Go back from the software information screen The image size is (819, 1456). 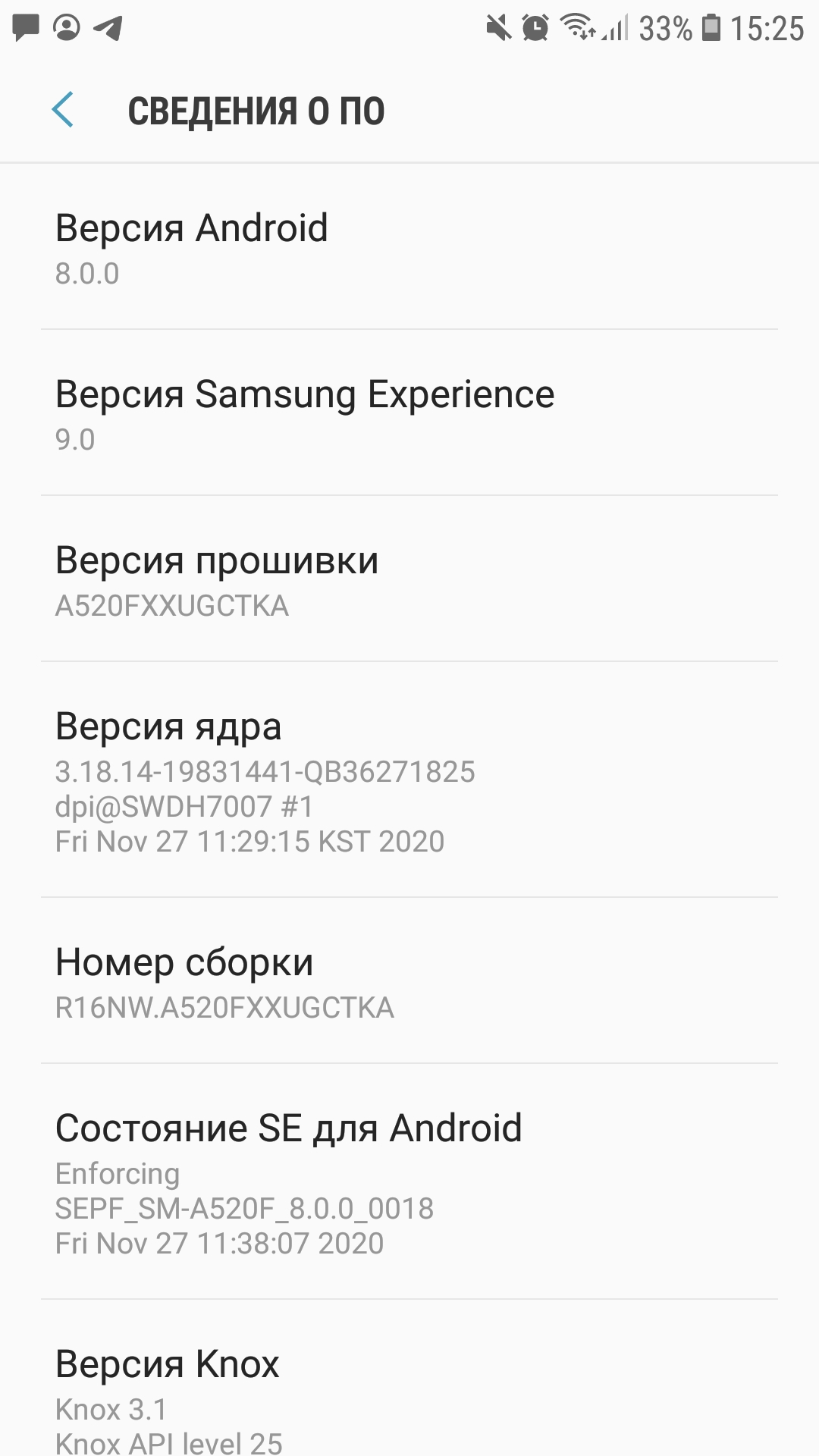point(63,110)
